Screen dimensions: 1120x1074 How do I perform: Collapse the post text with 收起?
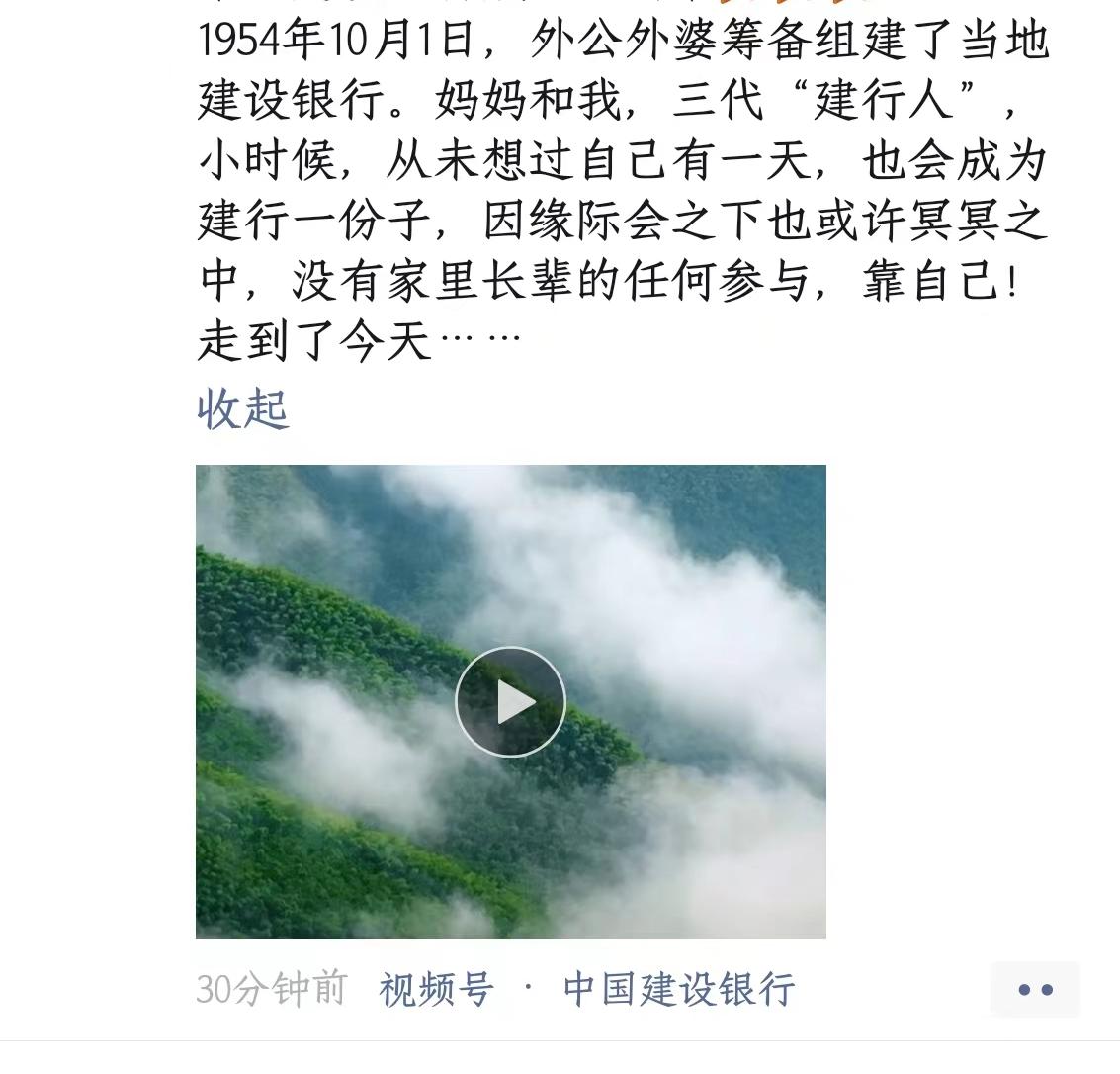coord(242,408)
